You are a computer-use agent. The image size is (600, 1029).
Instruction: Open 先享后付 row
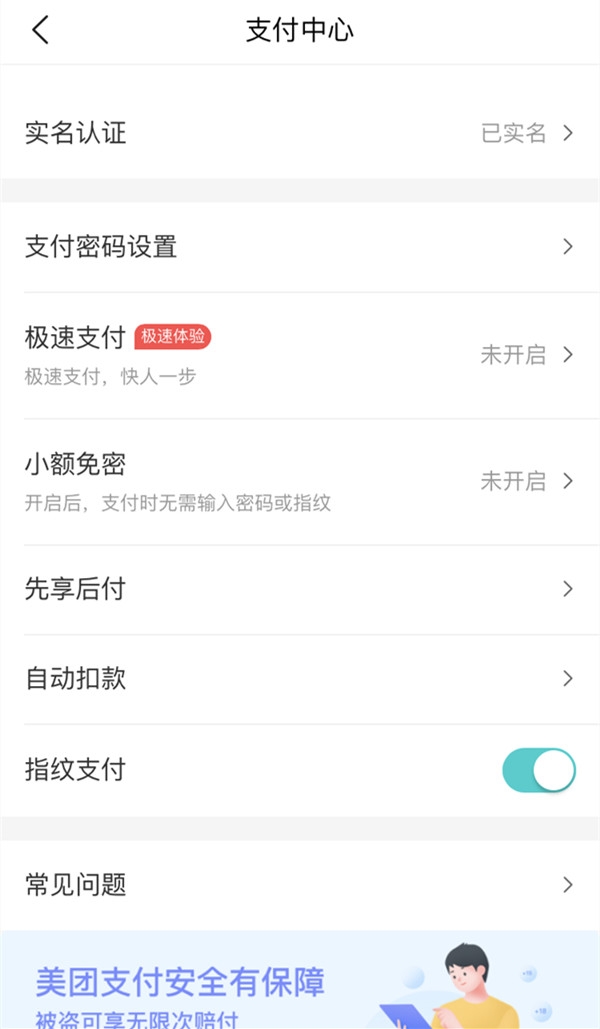coord(300,589)
